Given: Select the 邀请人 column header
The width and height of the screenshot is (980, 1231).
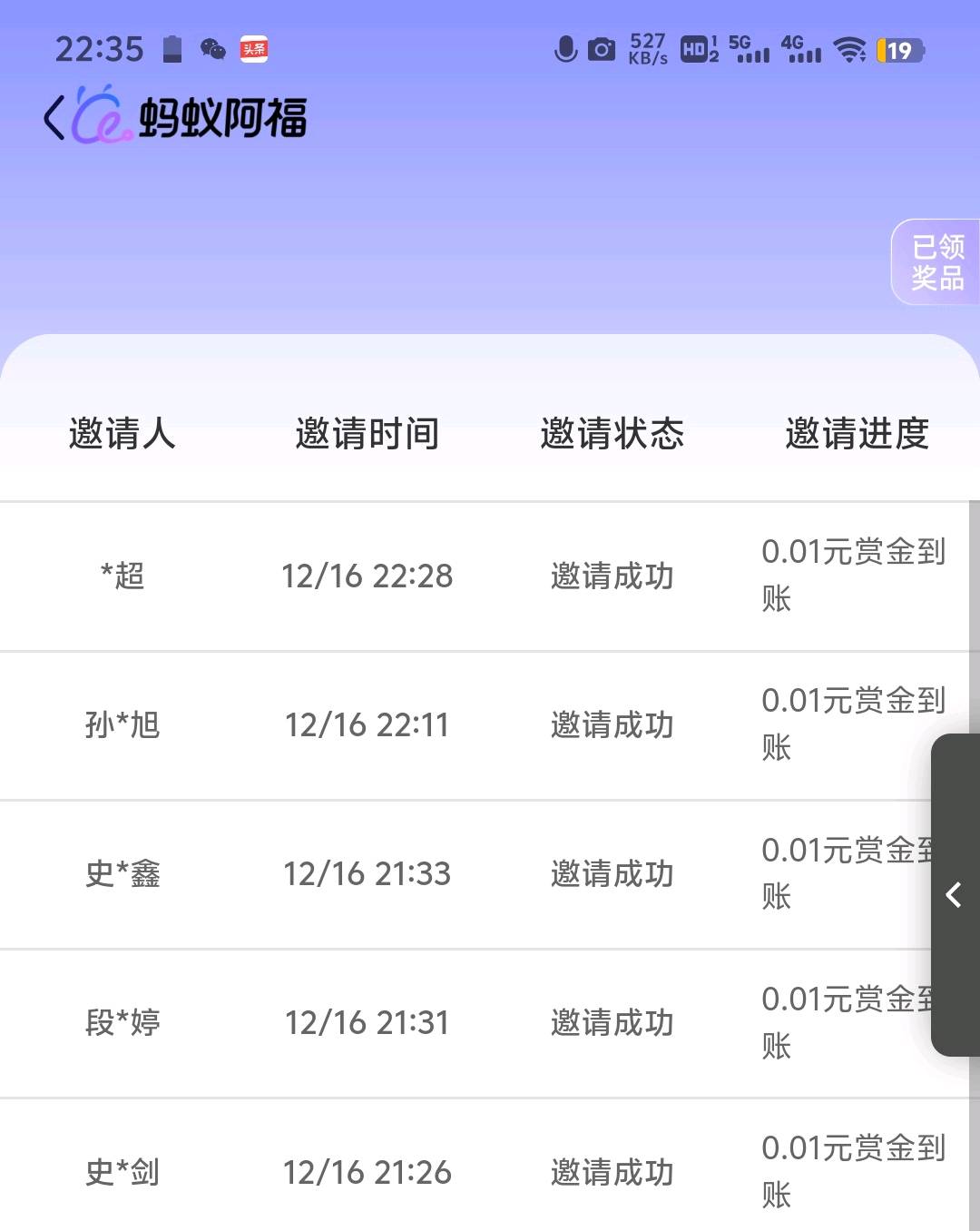Looking at the screenshot, I should (122, 435).
